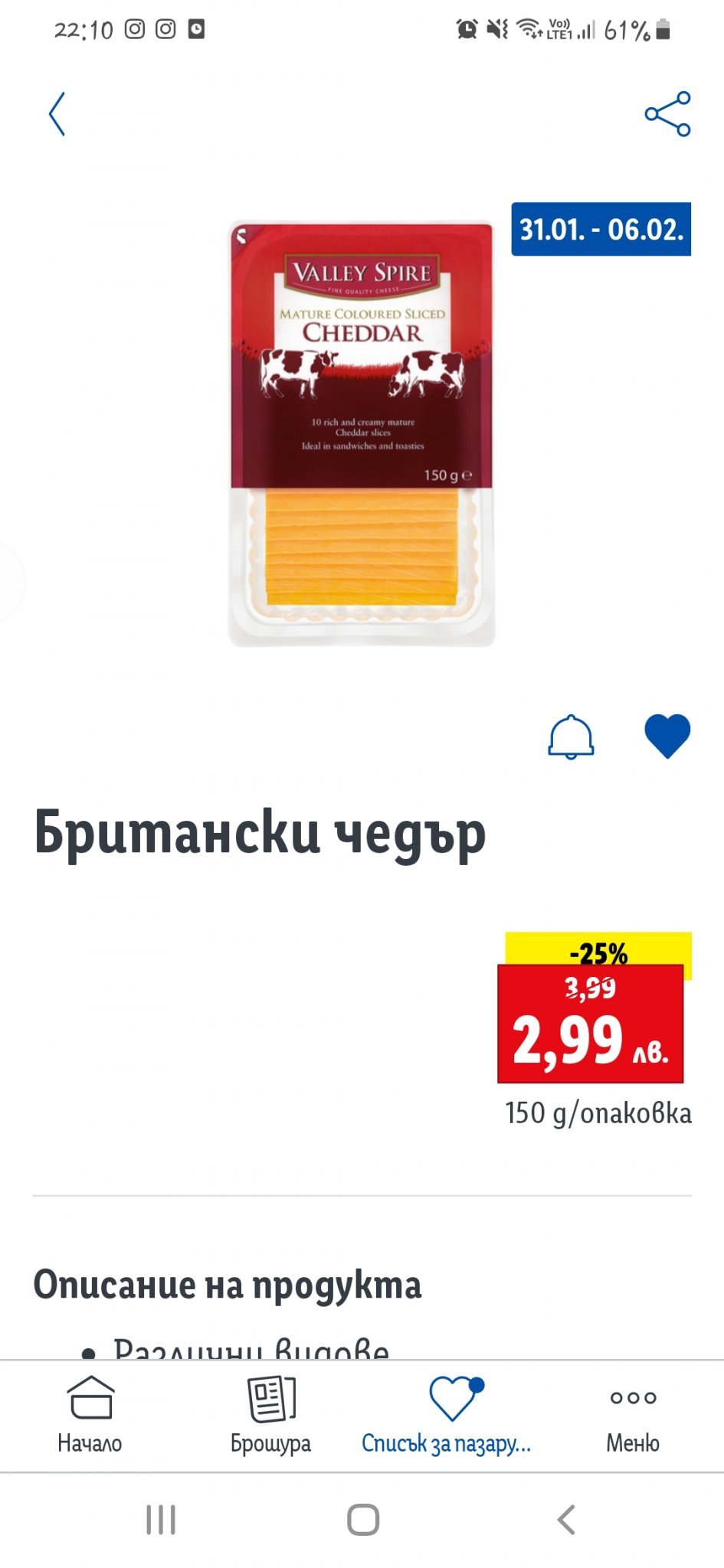Open the cheddar product image

coord(362,433)
